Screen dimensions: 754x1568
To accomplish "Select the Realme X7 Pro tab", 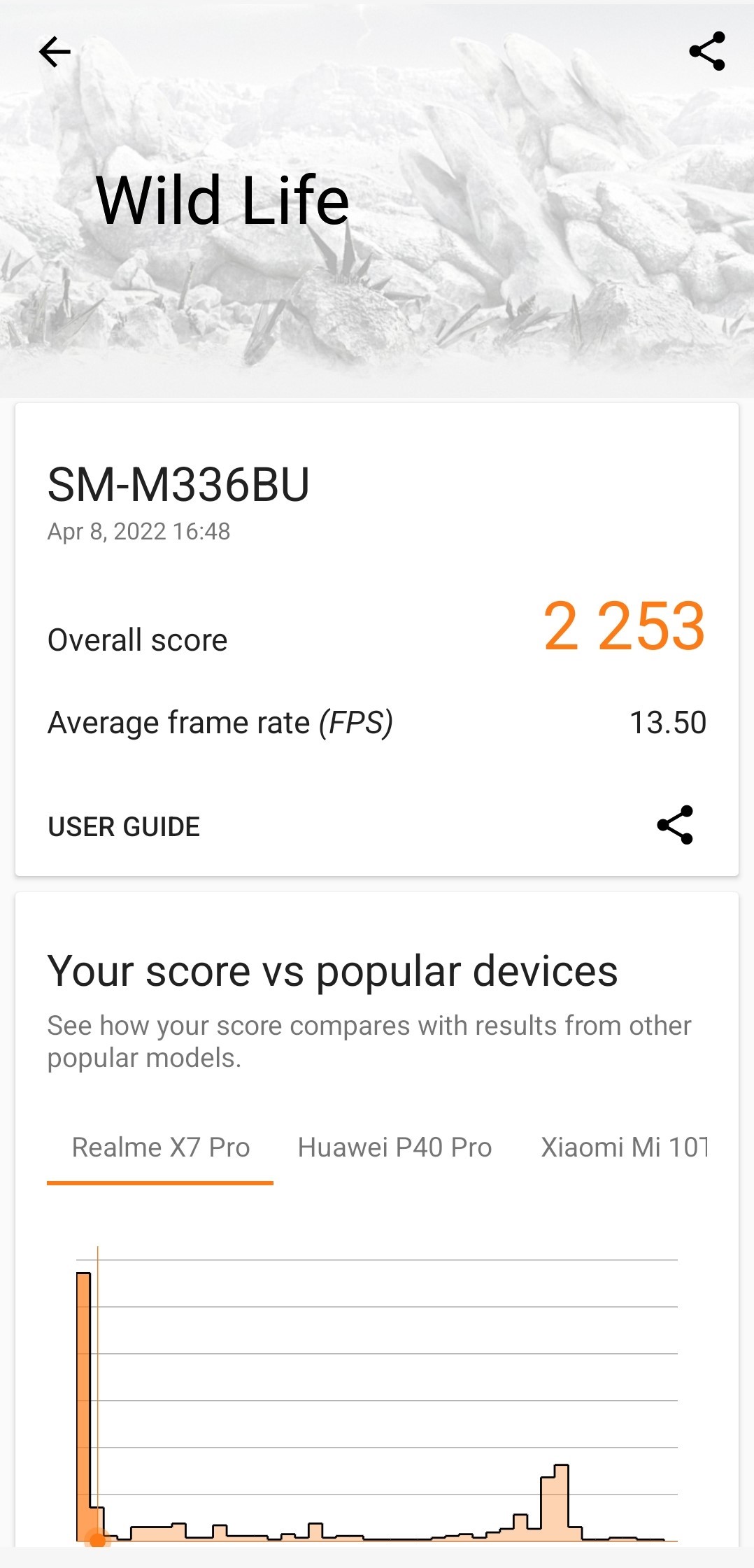I will (160, 1147).
